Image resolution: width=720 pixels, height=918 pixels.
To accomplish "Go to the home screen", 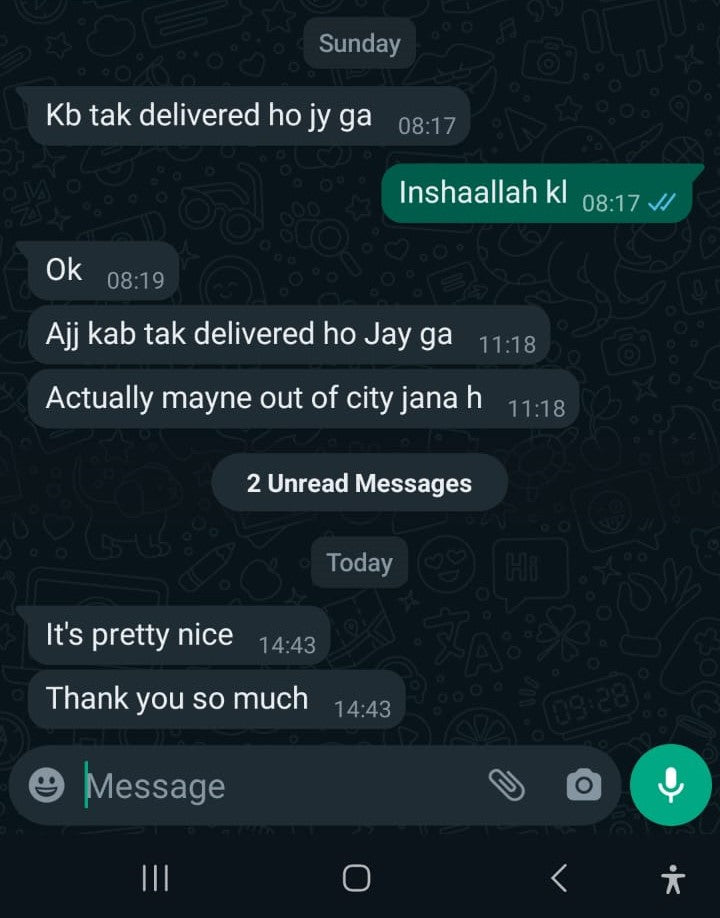I will [356, 878].
